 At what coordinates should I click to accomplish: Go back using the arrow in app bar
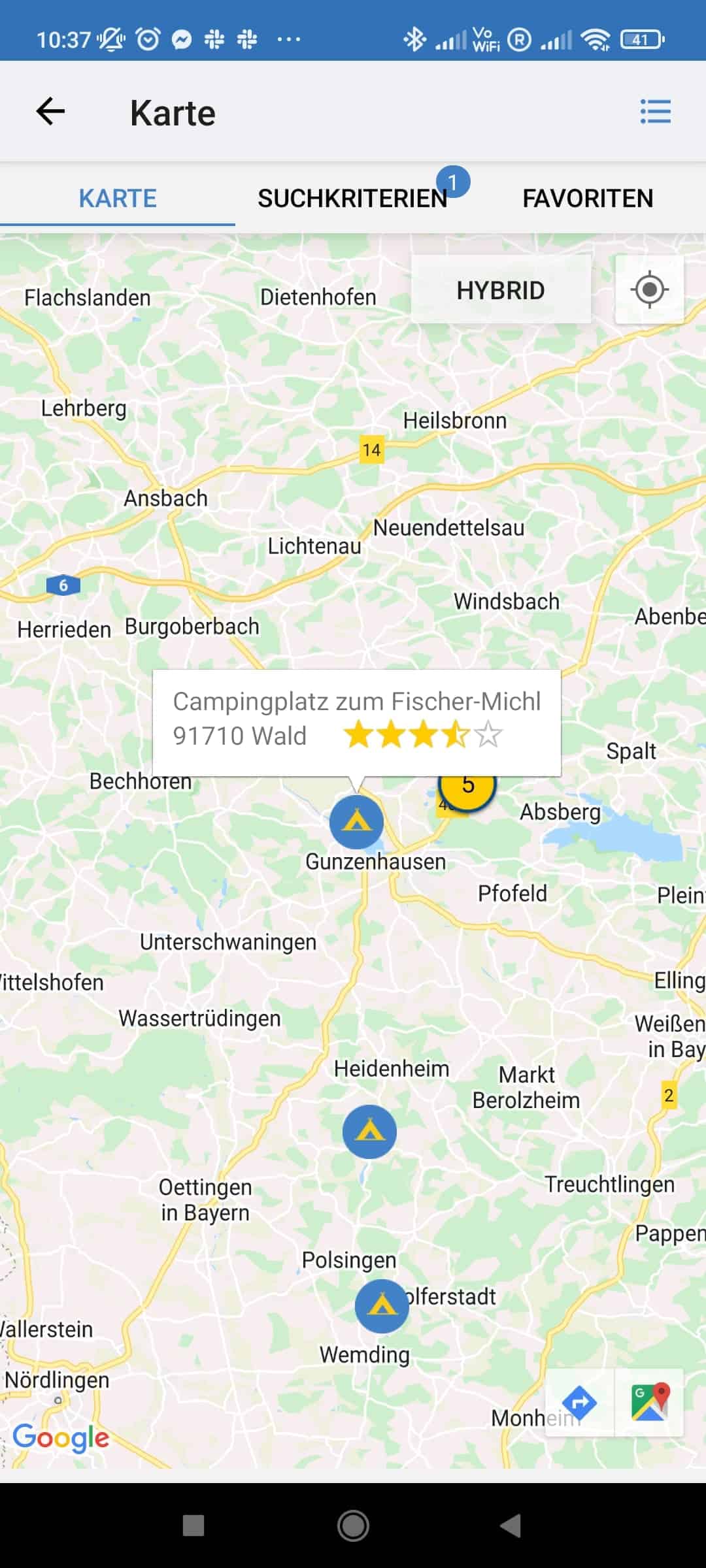[50, 112]
